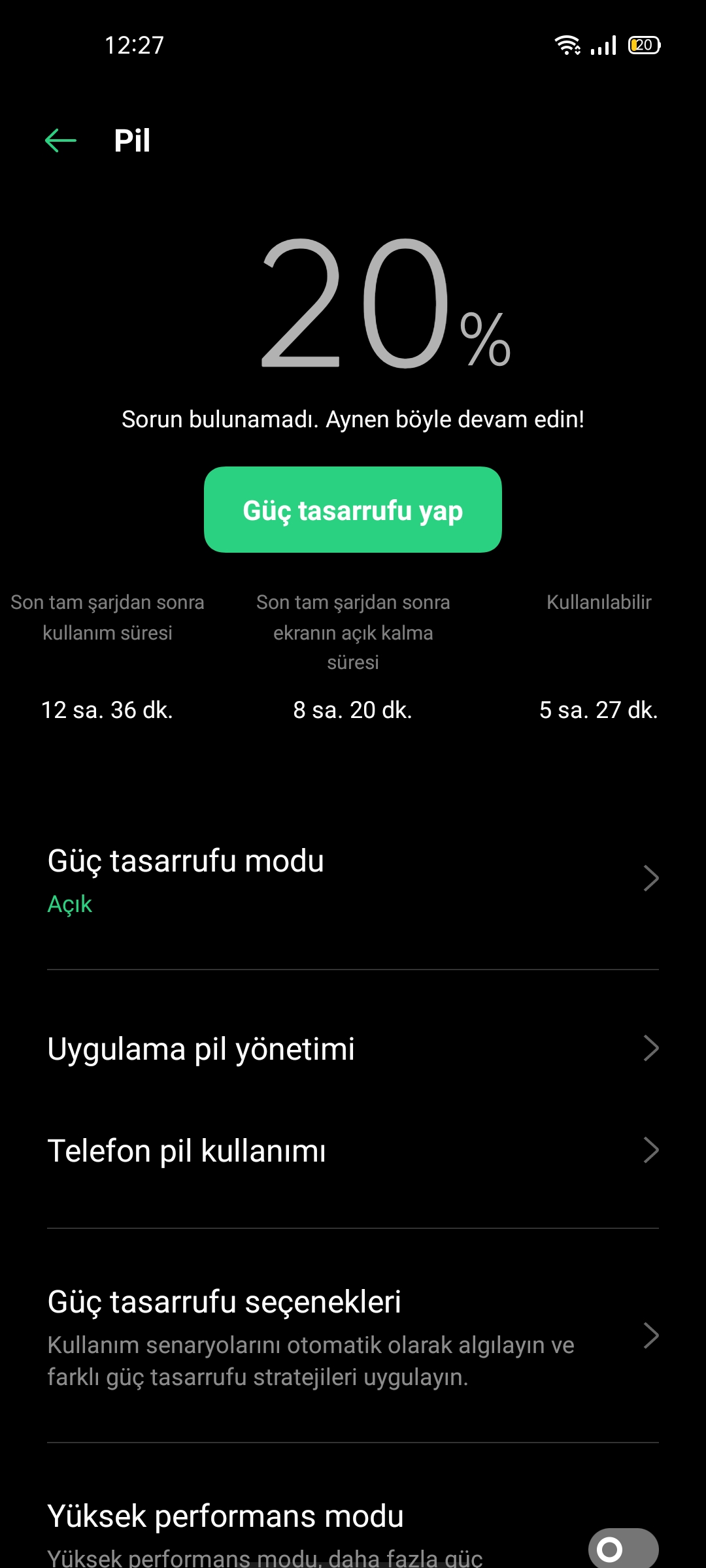View Telefon pil kullanımı
This screenshot has width=706, height=1568.
pos(353,1151)
